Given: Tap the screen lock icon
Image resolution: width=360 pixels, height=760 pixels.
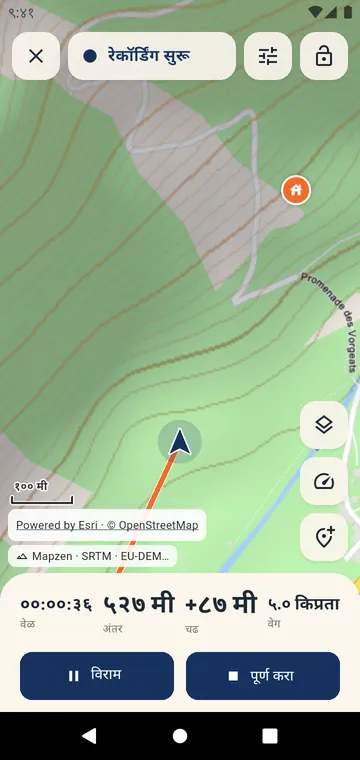Looking at the screenshot, I should coord(324,56).
